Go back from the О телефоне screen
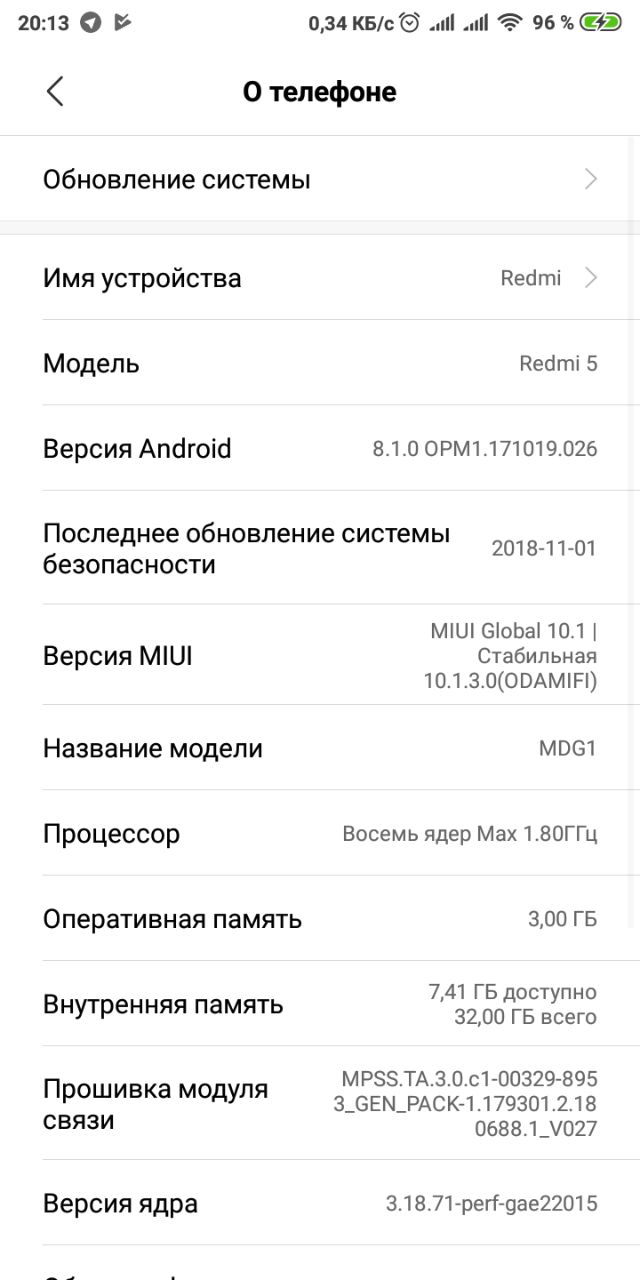 tap(55, 91)
